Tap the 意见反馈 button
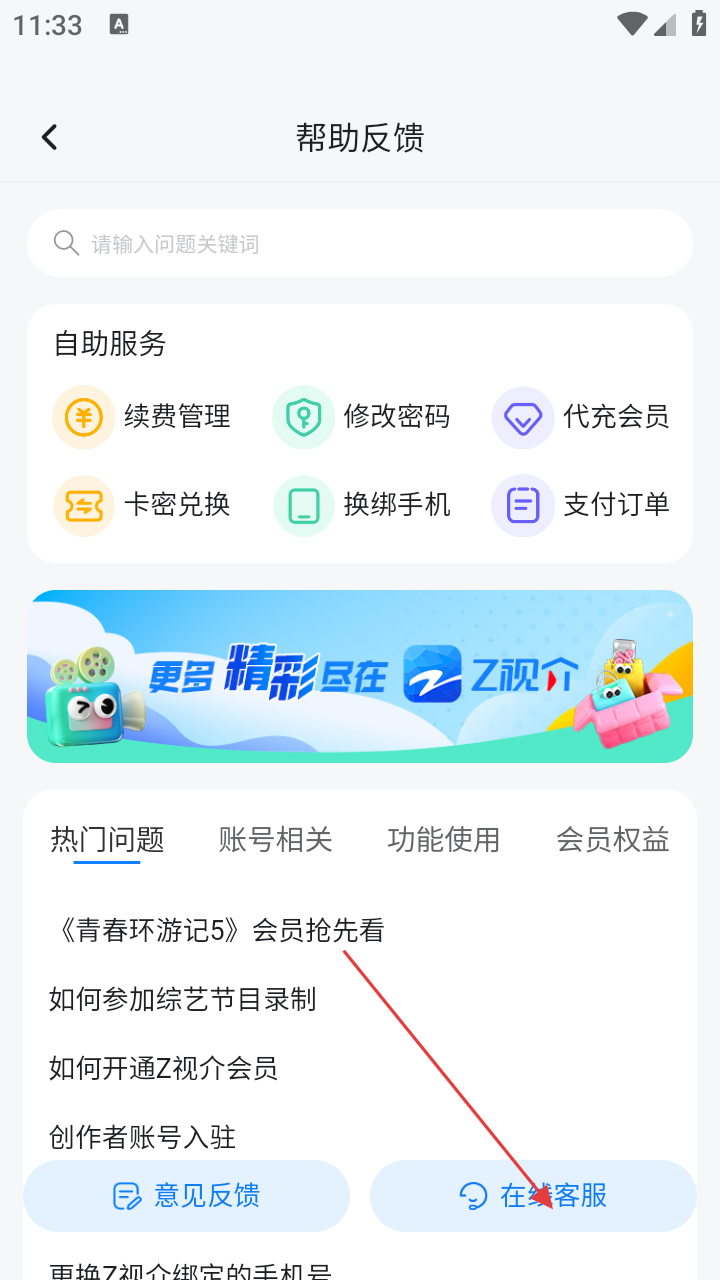Image resolution: width=720 pixels, height=1280 pixels. click(187, 1196)
